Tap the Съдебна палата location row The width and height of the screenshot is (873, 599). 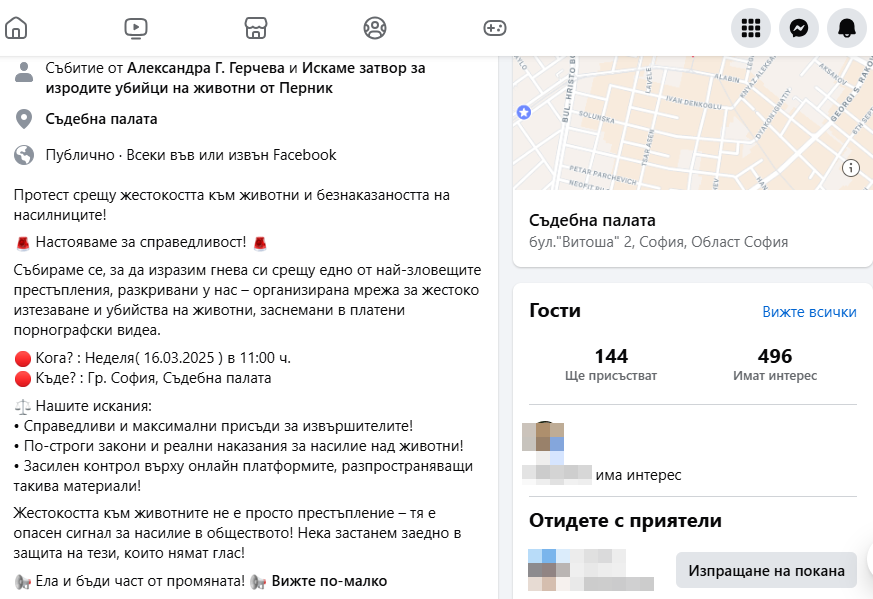tap(101, 119)
